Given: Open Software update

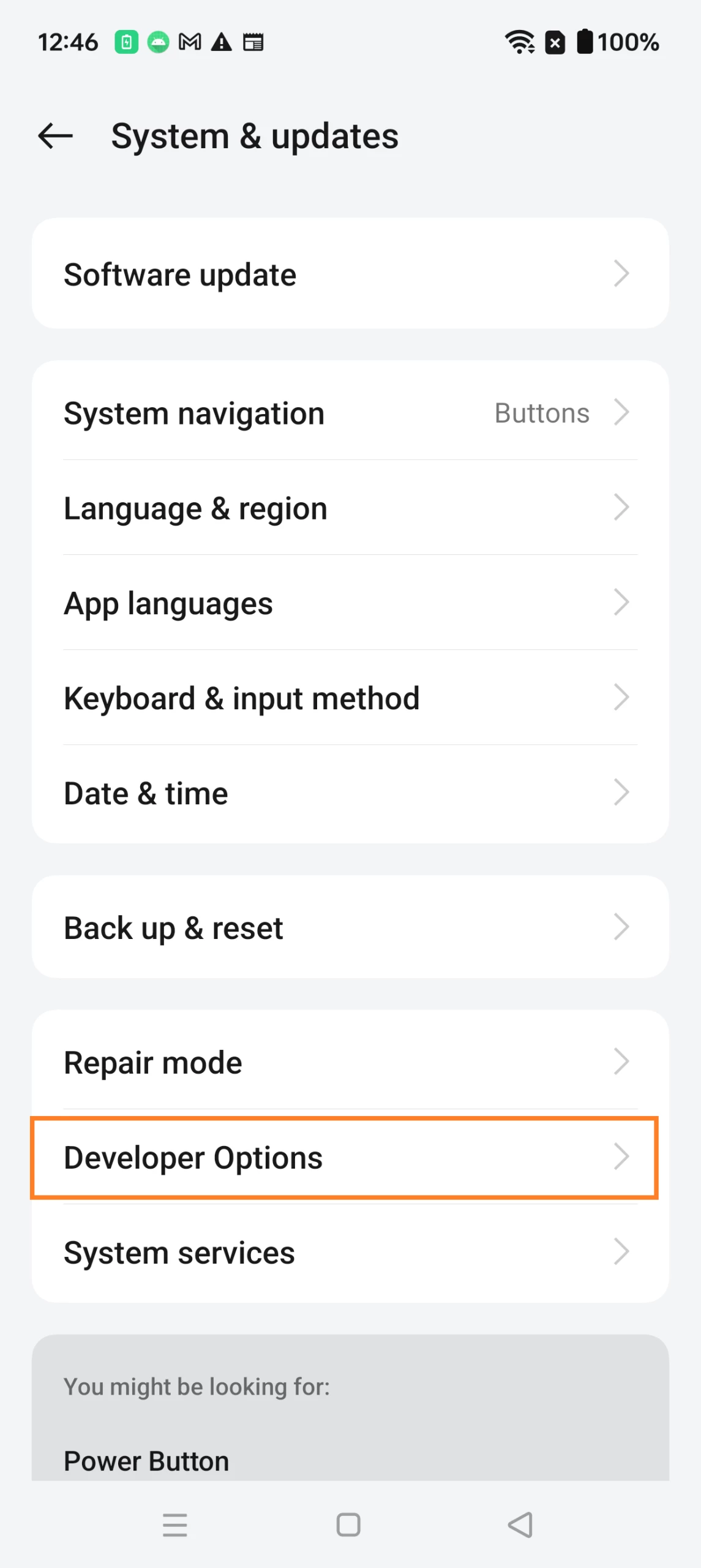Looking at the screenshot, I should (350, 274).
